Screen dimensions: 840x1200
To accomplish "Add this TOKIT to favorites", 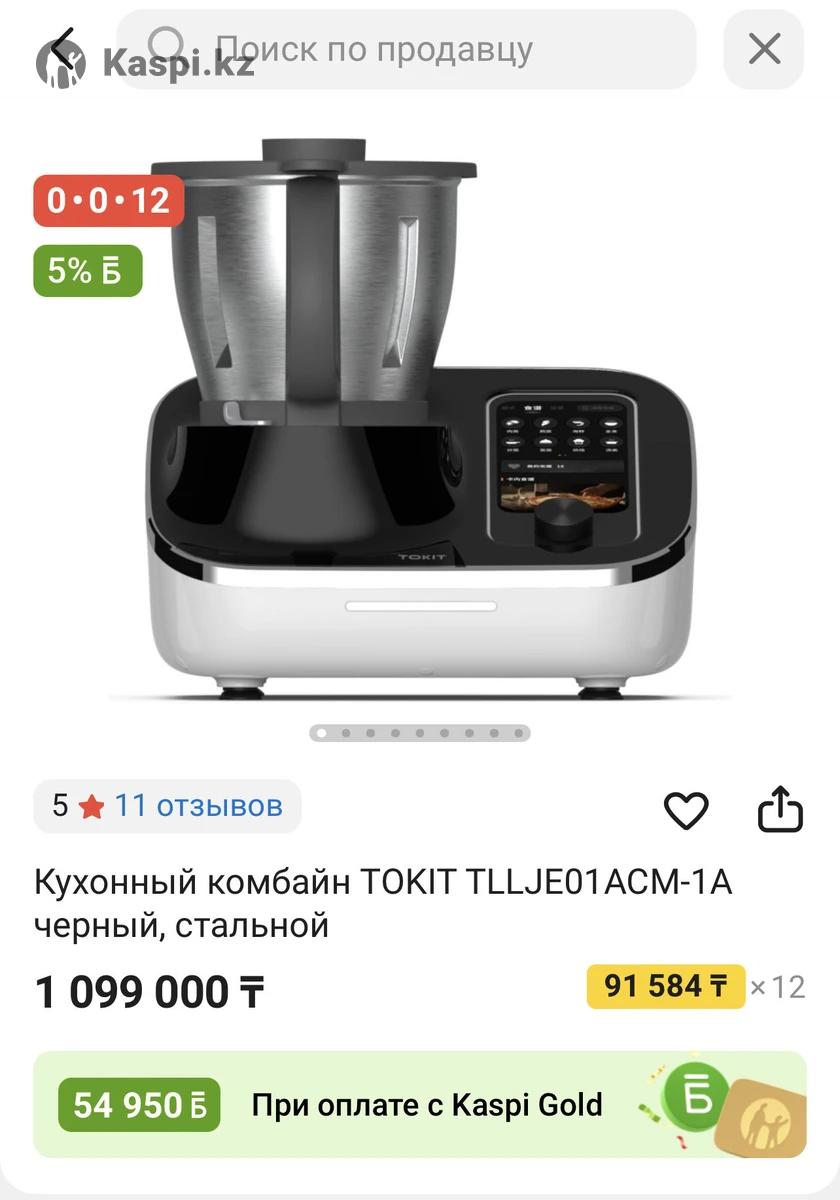I will tap(686, 810).
